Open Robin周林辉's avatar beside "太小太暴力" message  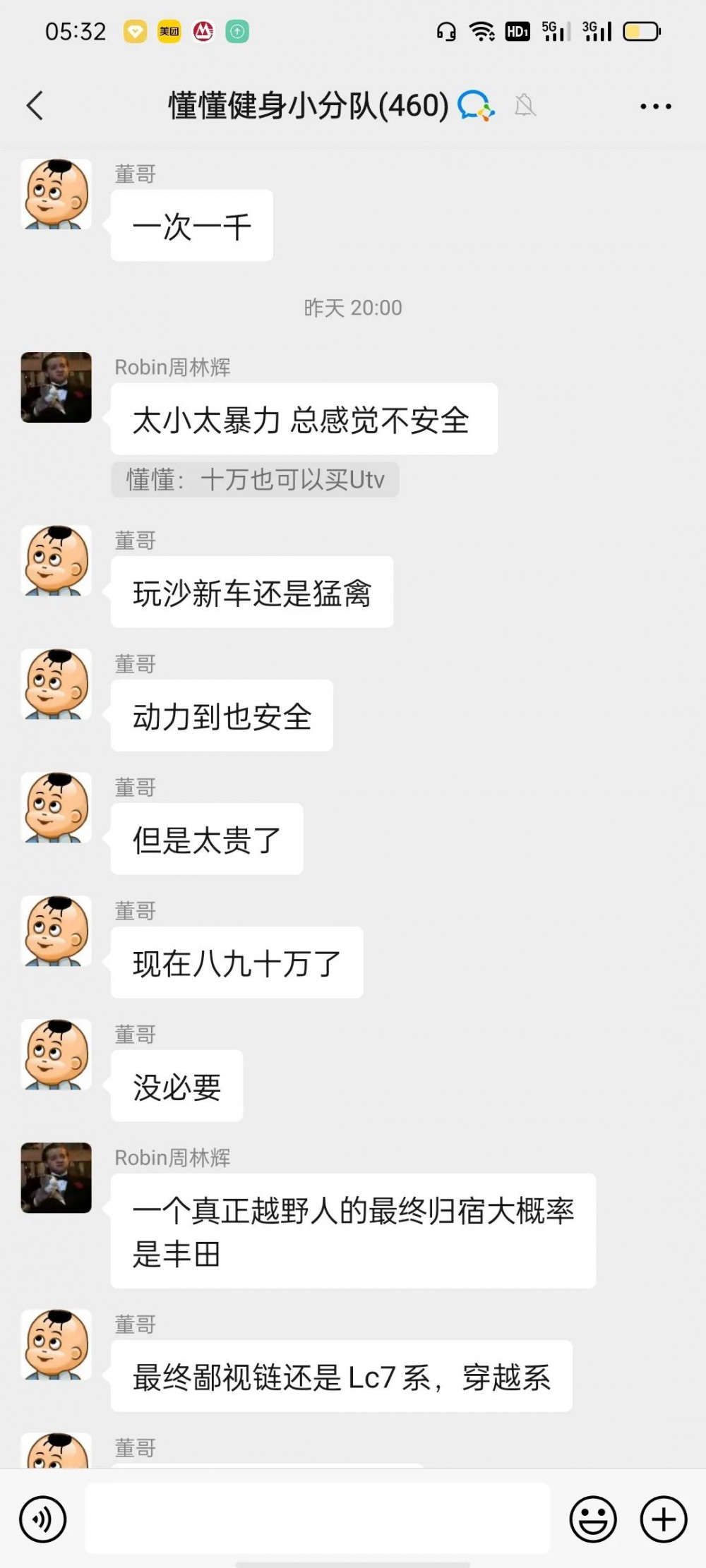[x=56, y=387]
